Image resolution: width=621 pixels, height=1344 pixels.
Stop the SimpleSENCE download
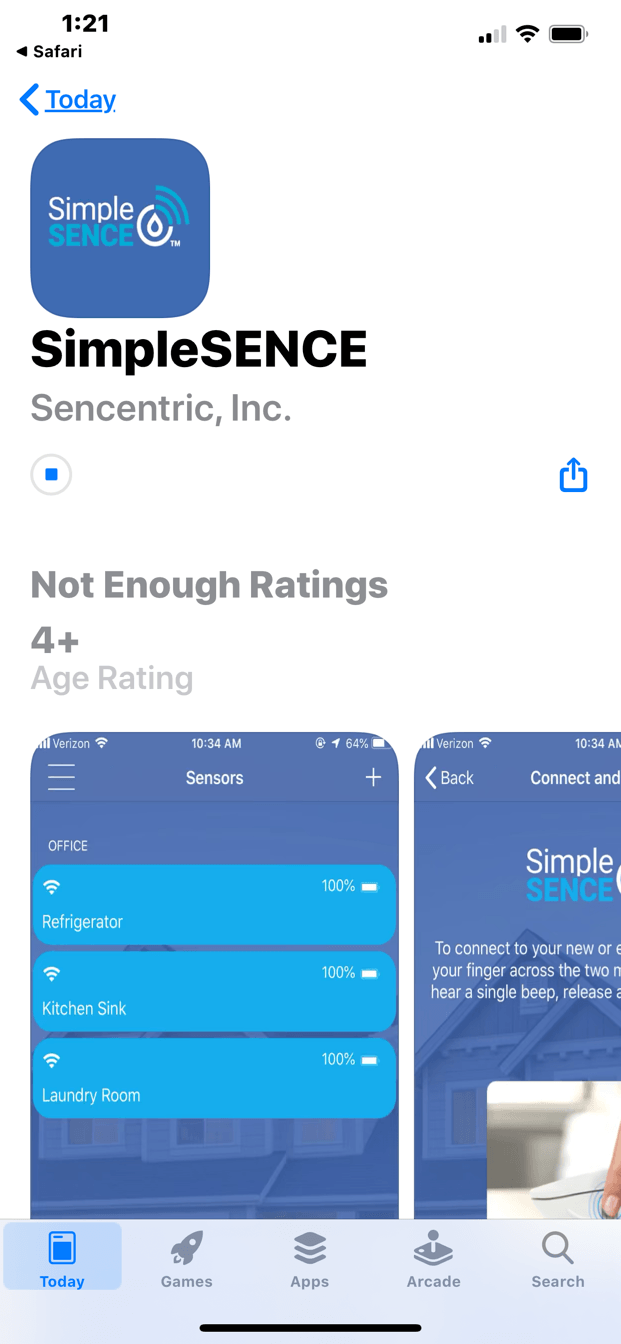pos(51,475)
